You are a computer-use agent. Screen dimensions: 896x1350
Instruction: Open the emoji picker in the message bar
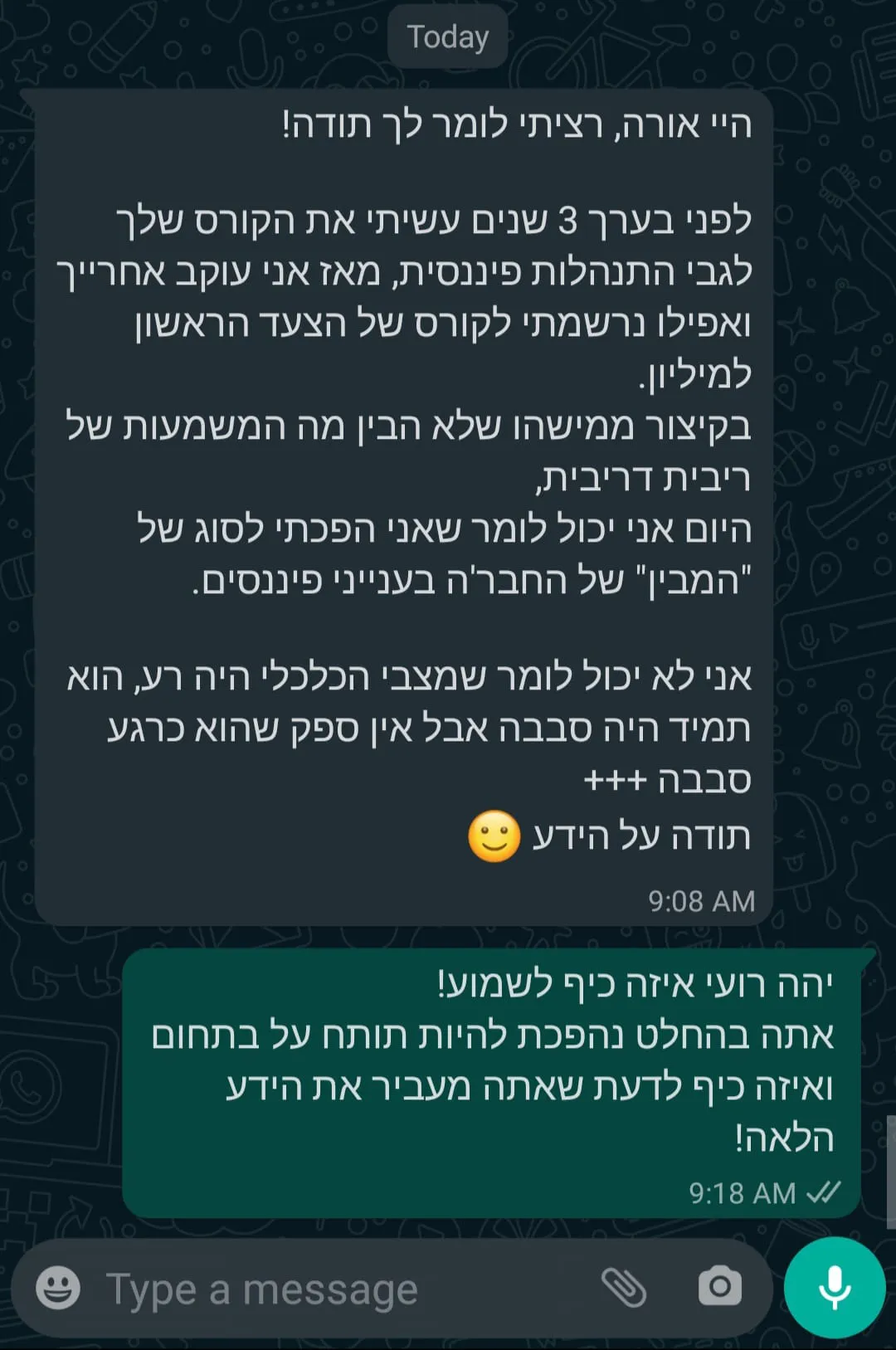[x=58, y=1288]
